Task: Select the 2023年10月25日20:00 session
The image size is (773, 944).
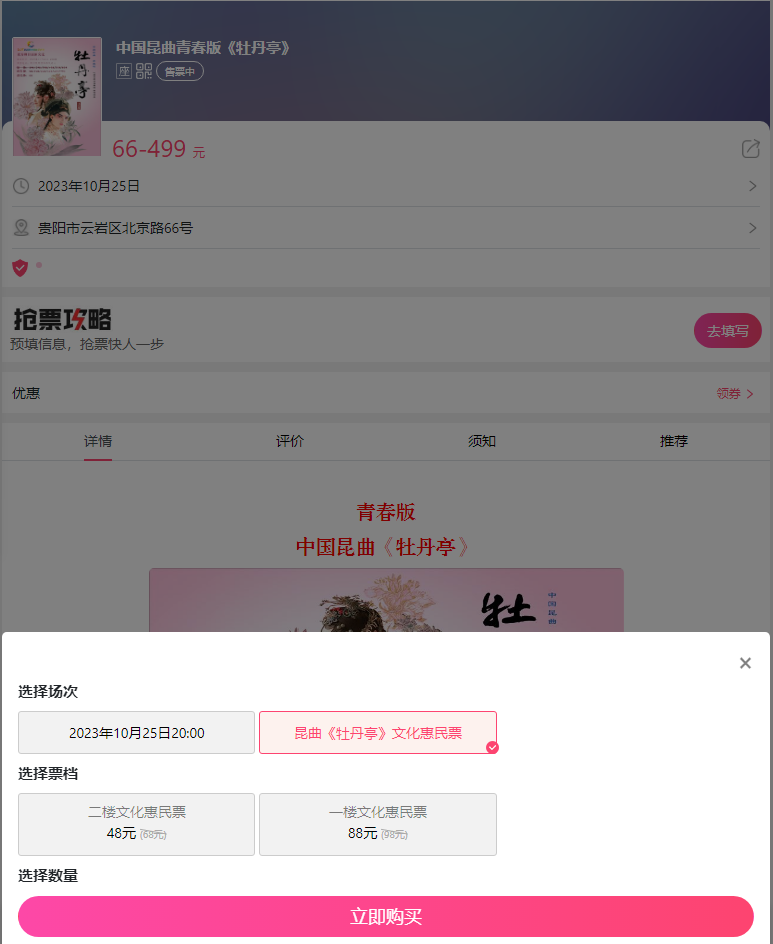Action: click(137, 733)
